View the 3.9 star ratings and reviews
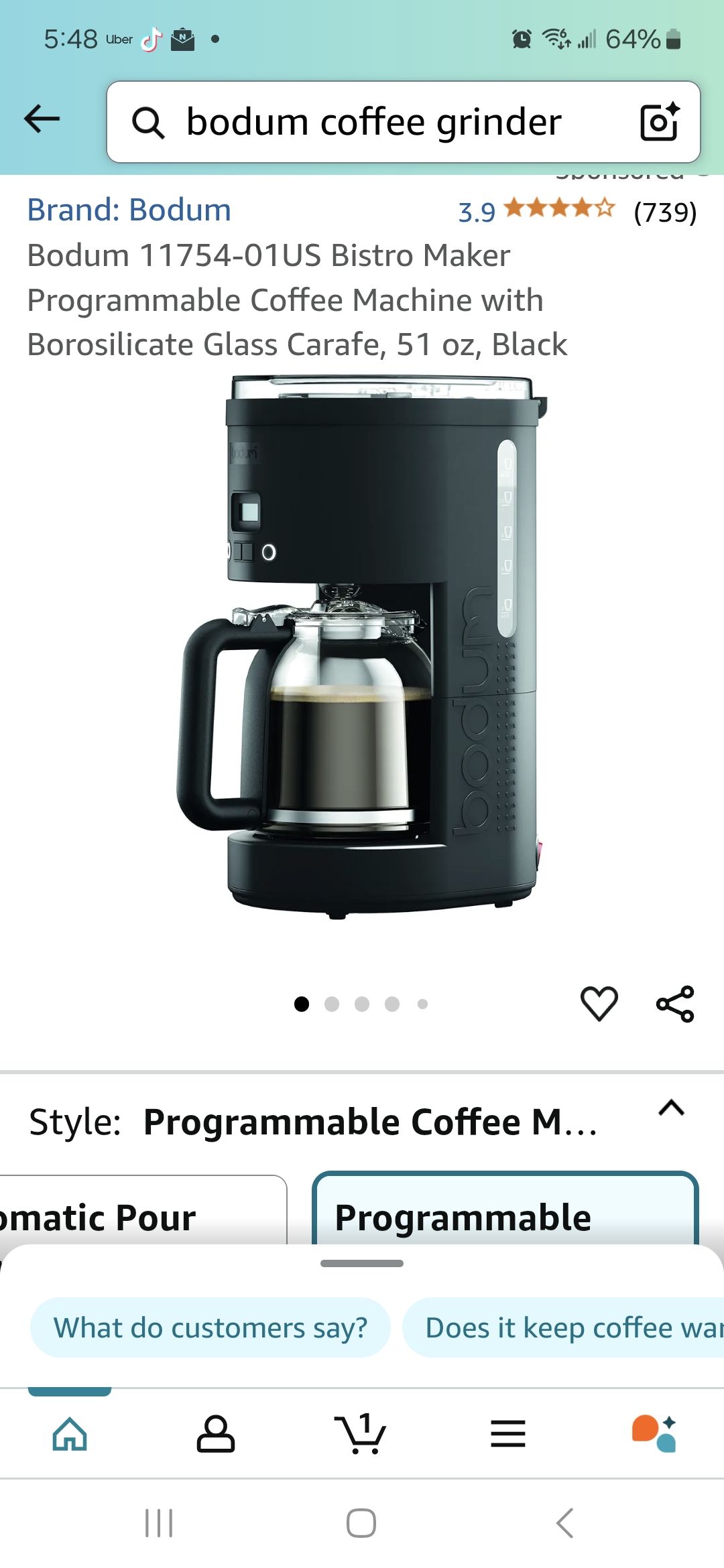724x1568 pixels. [x=577, y=211]
